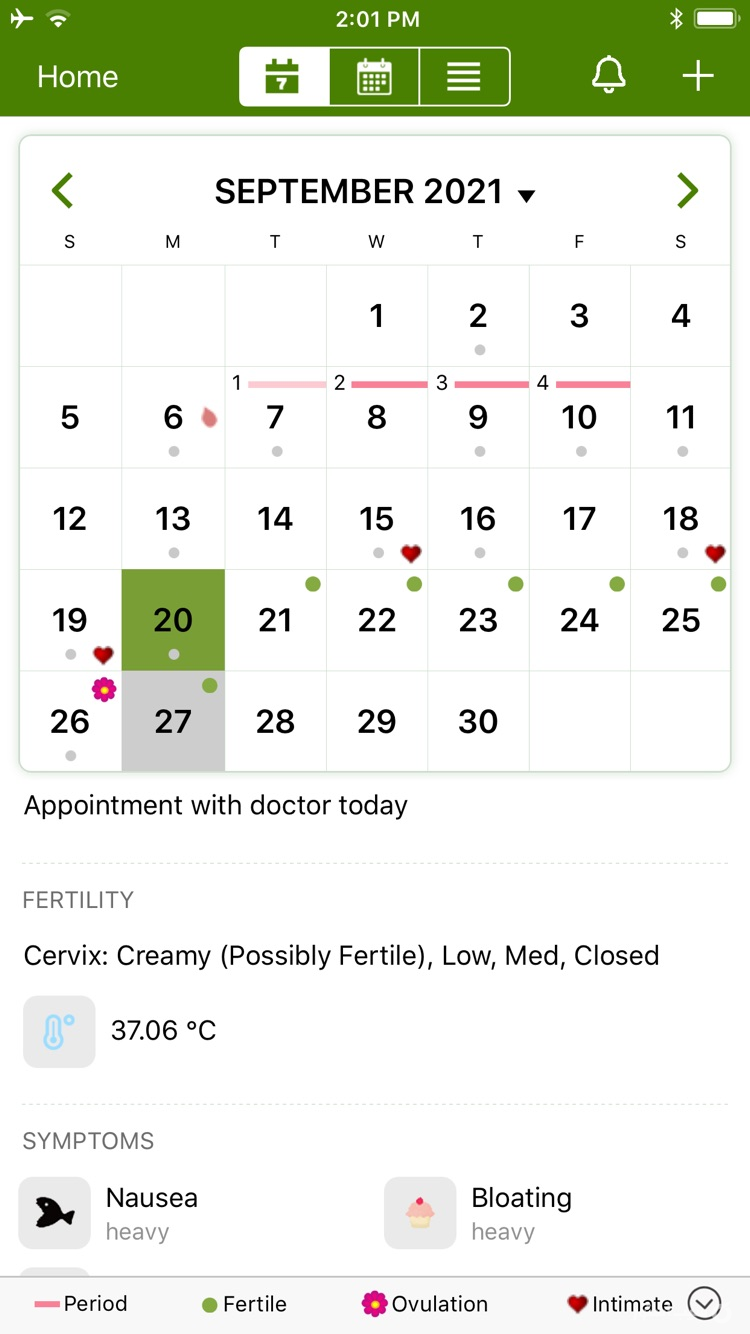Open the list view icon
Image resolution: width=750 pixels, height=1334 pixels.
click(465, 76)
